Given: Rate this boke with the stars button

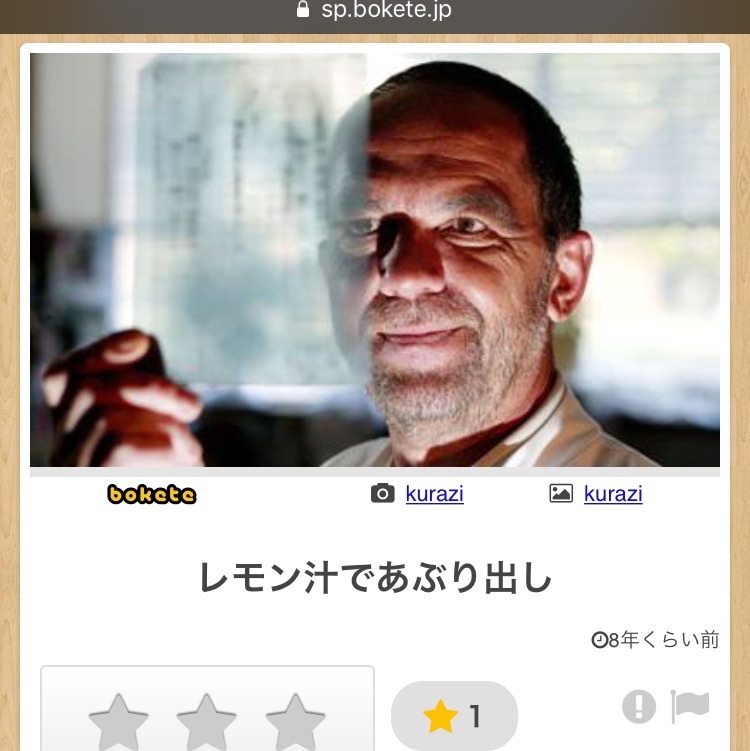Looking at the screenshot, I should point(207,717).
